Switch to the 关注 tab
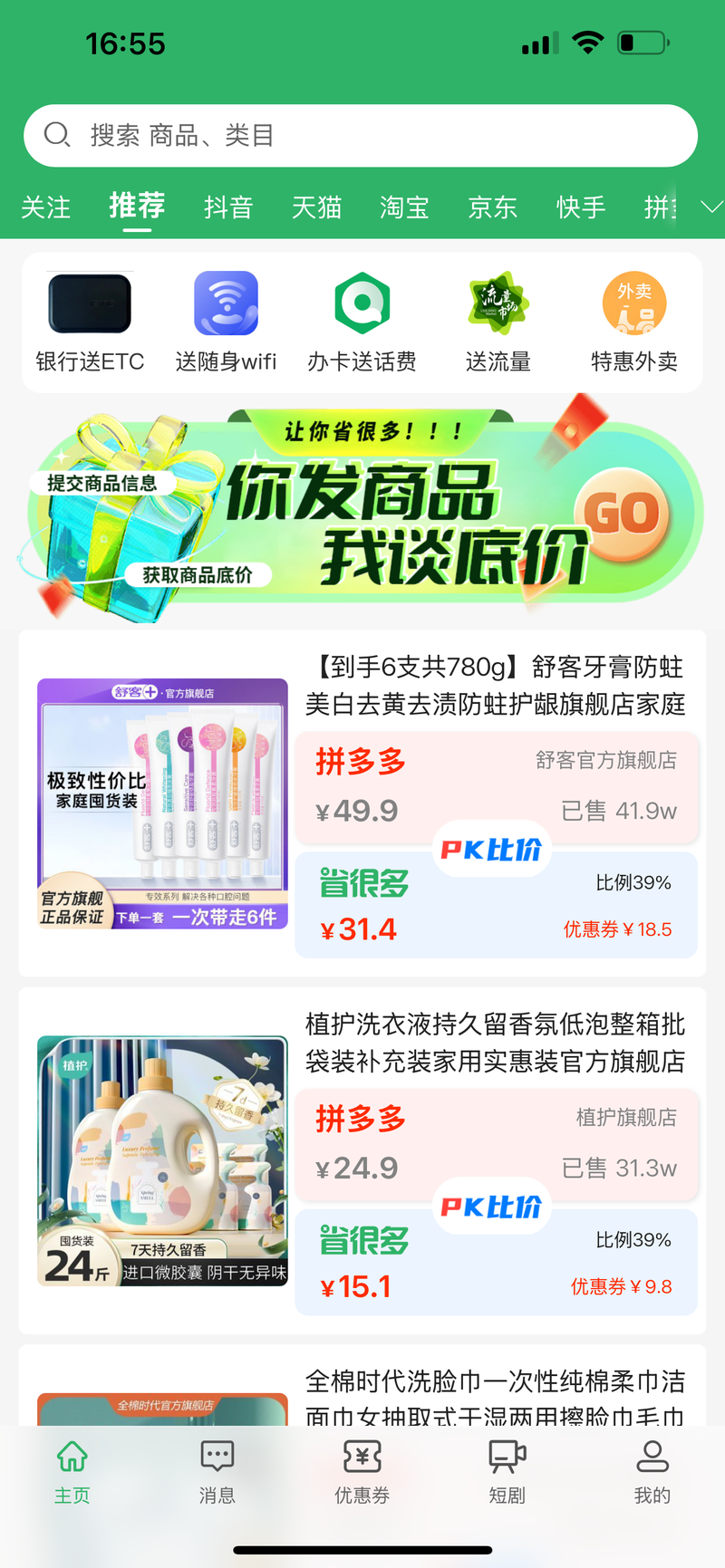 tap(45, 207)
